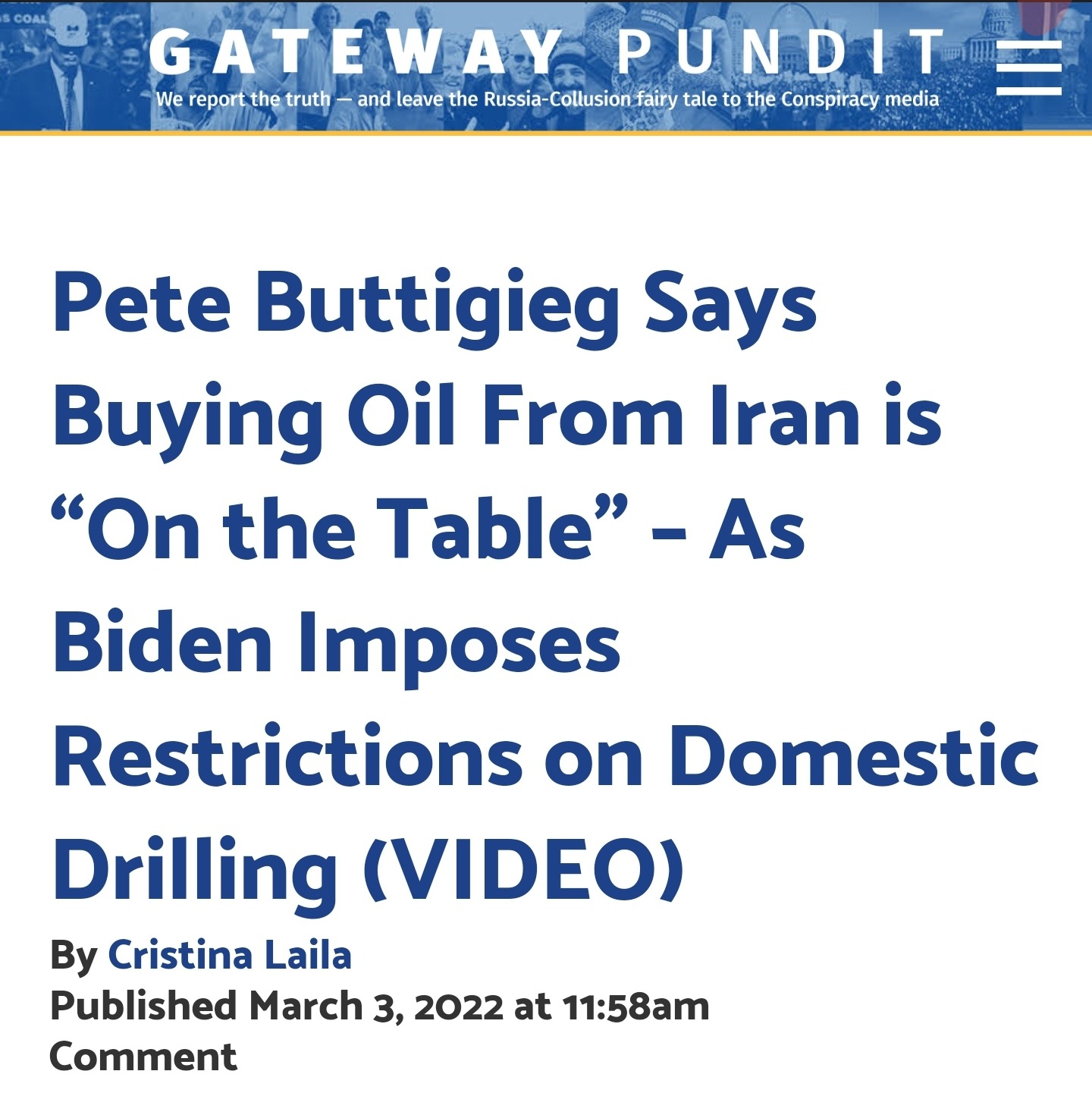The image size is (1092, 1115).
Task: Jump to the Comment section
Action: 143,1057
